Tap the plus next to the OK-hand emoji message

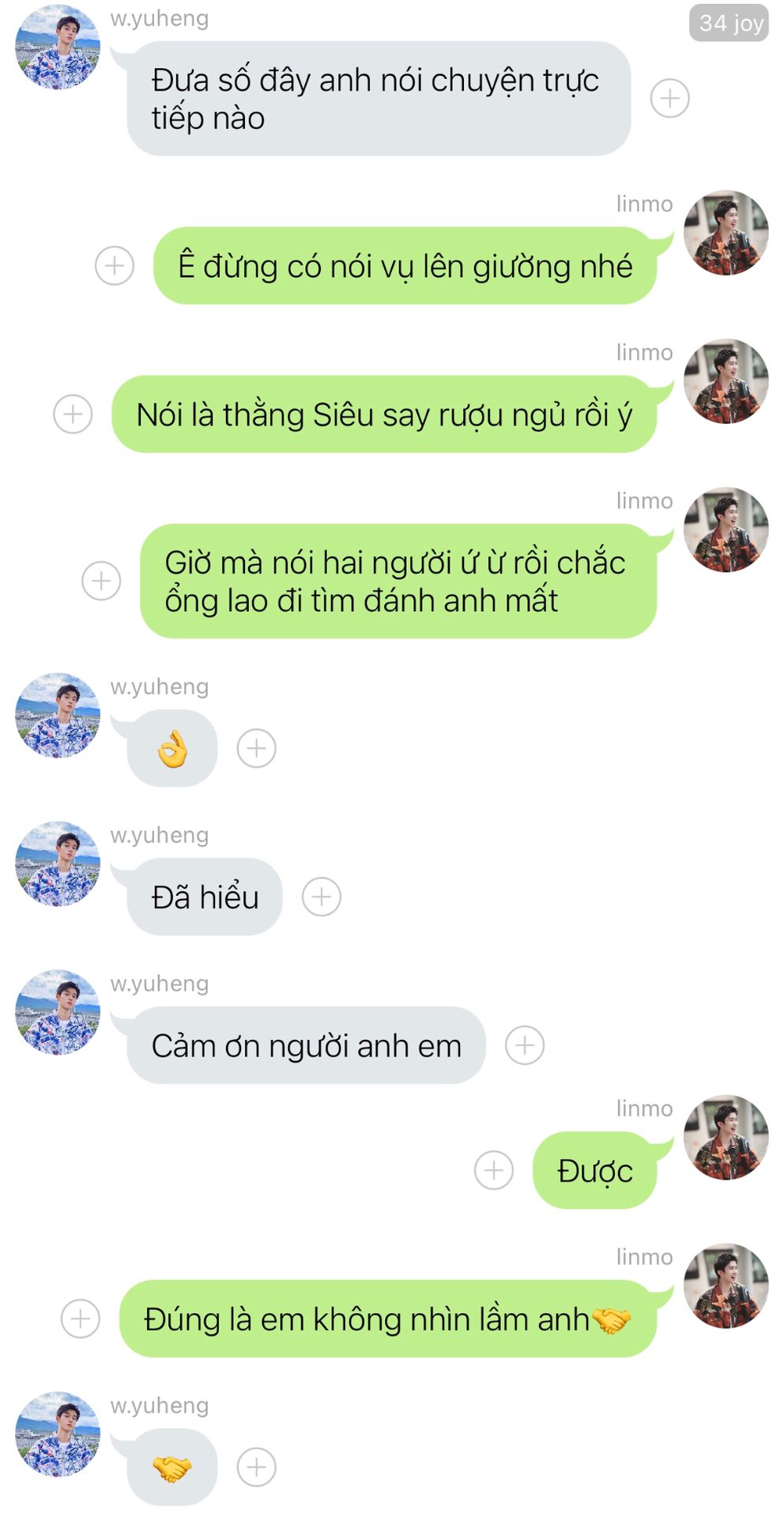[257, 749]
